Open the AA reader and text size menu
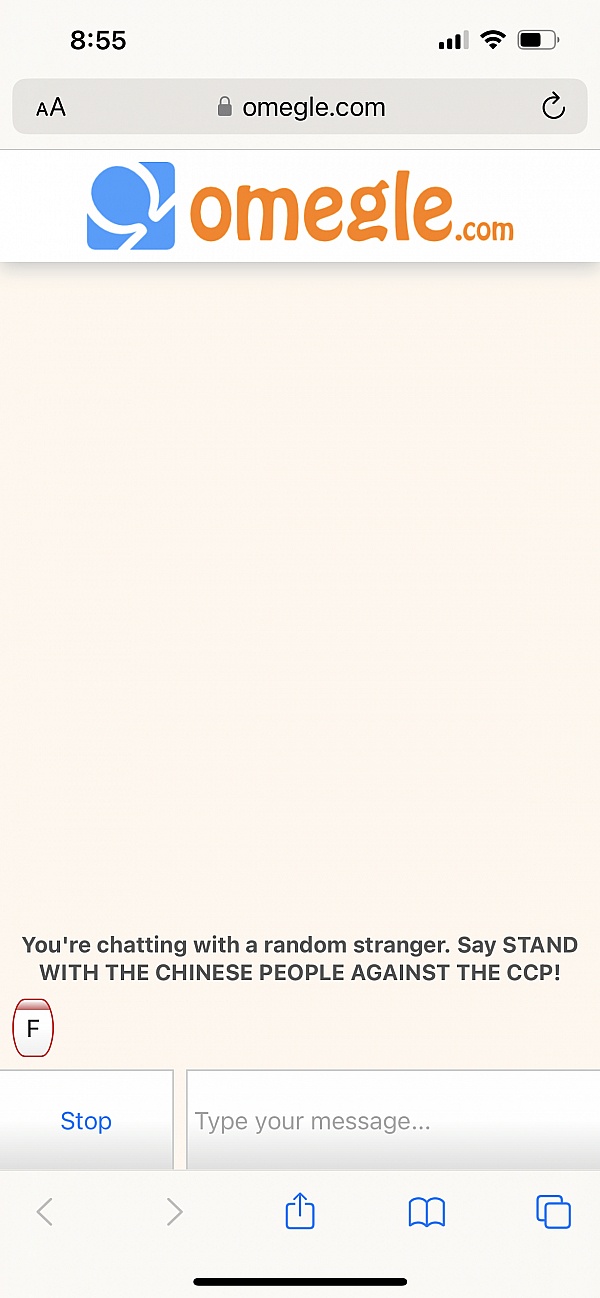This screenshot has width=600, height=1298. tap(51, 108)
